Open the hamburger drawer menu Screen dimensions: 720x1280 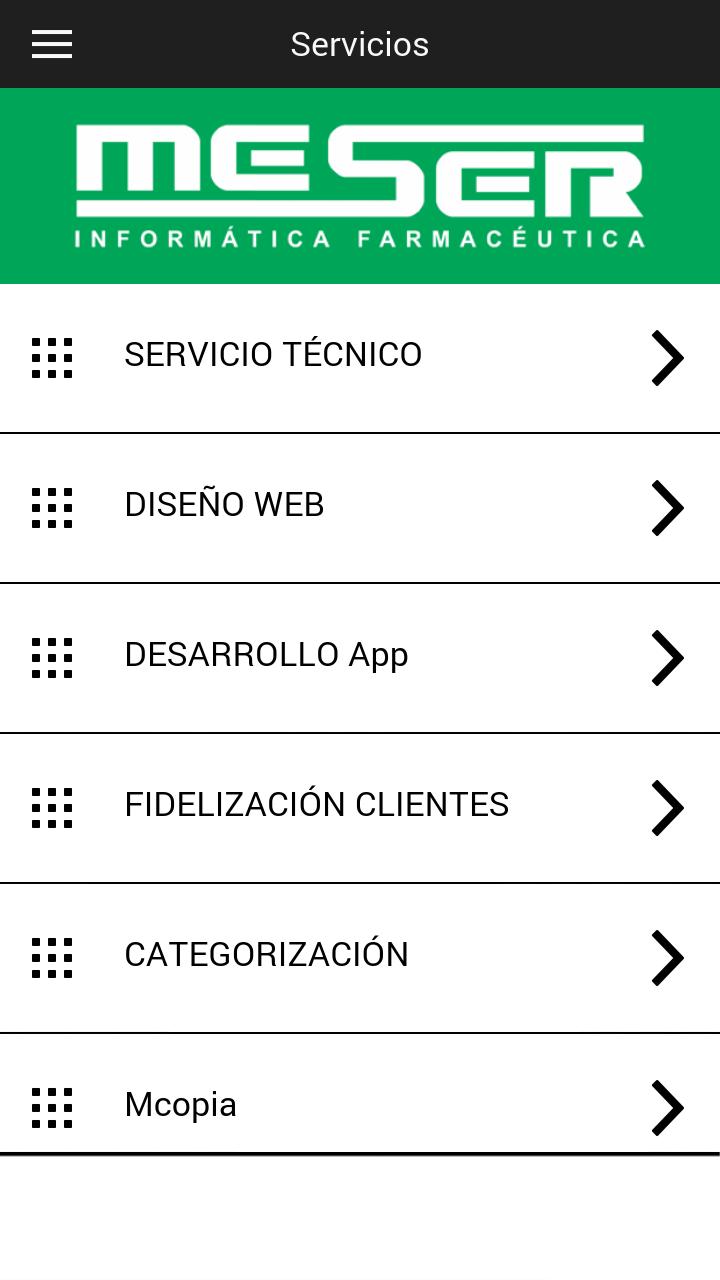[x=52, y=44]
